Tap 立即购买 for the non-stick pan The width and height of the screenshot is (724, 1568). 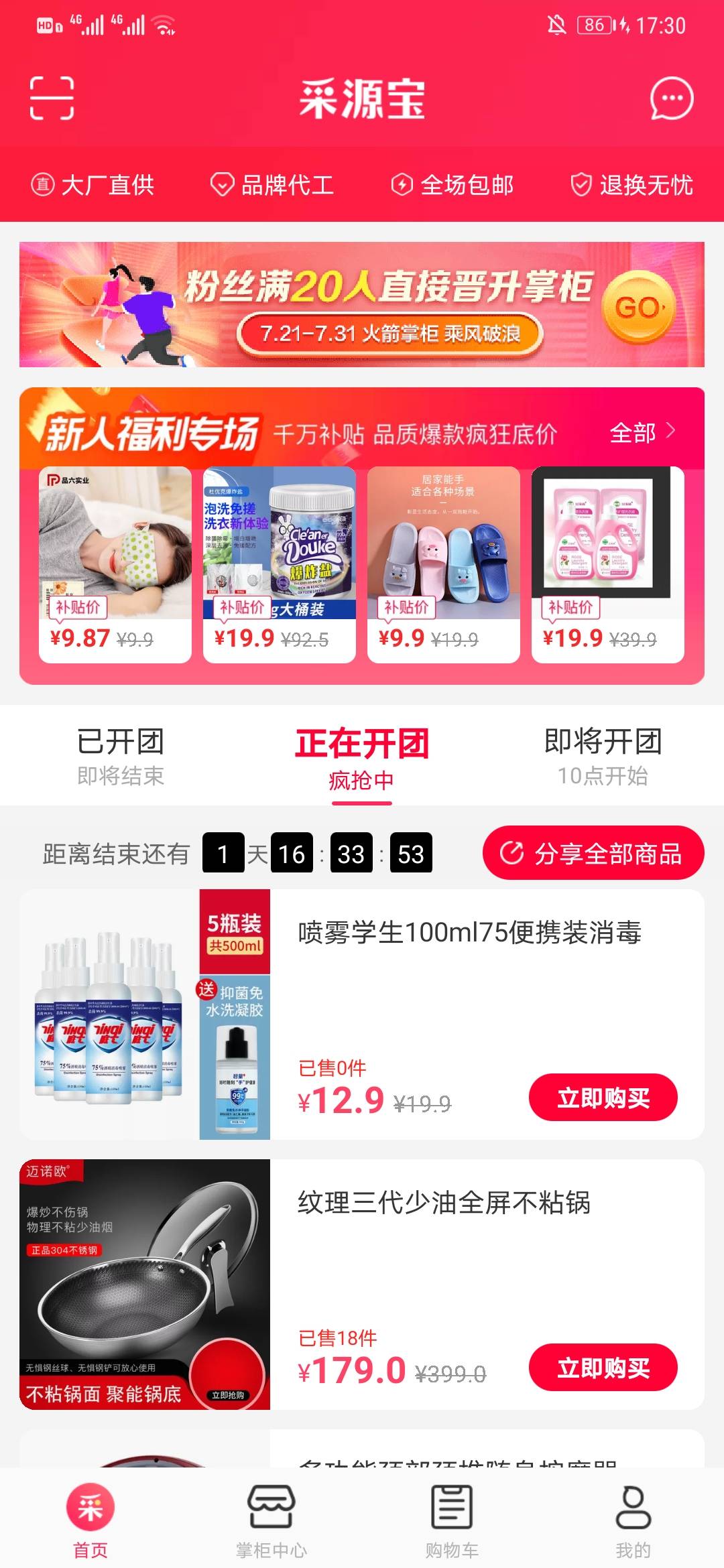click(x=602, y=1367)
